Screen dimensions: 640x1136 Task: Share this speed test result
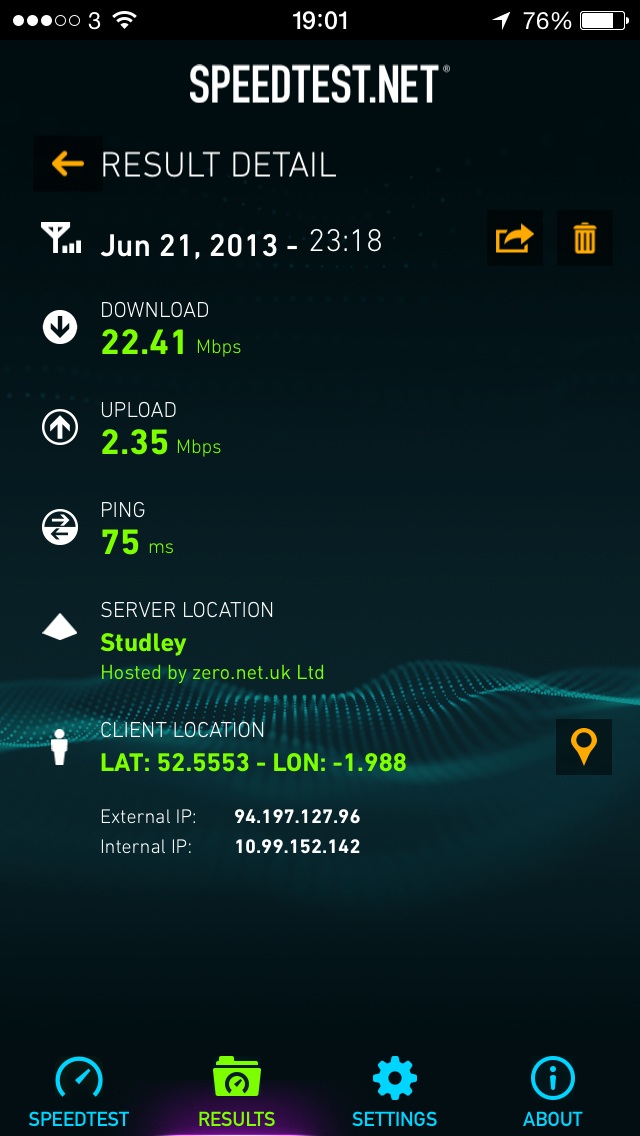click(x=515, y=238)
